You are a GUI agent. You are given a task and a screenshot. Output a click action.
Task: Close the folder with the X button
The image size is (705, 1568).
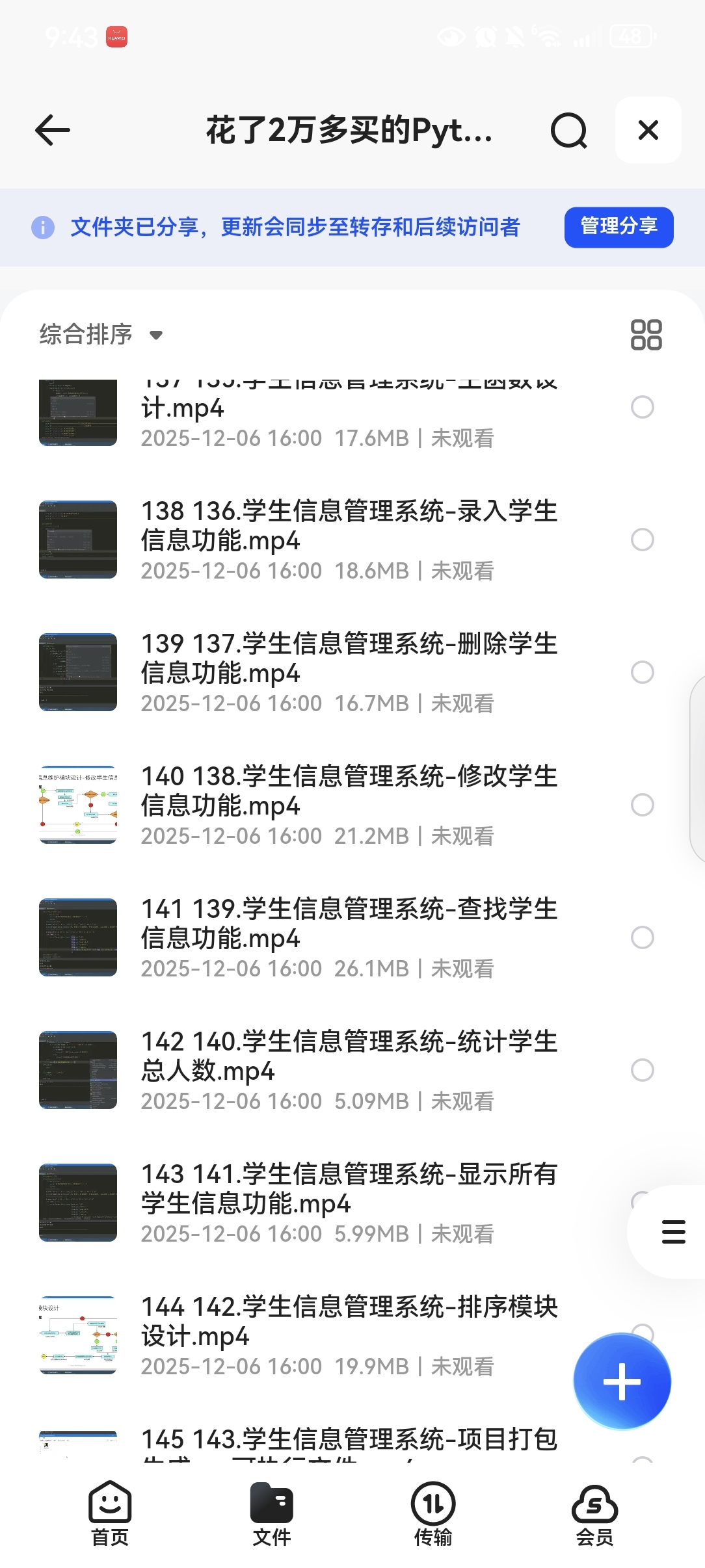click(648, 131)
